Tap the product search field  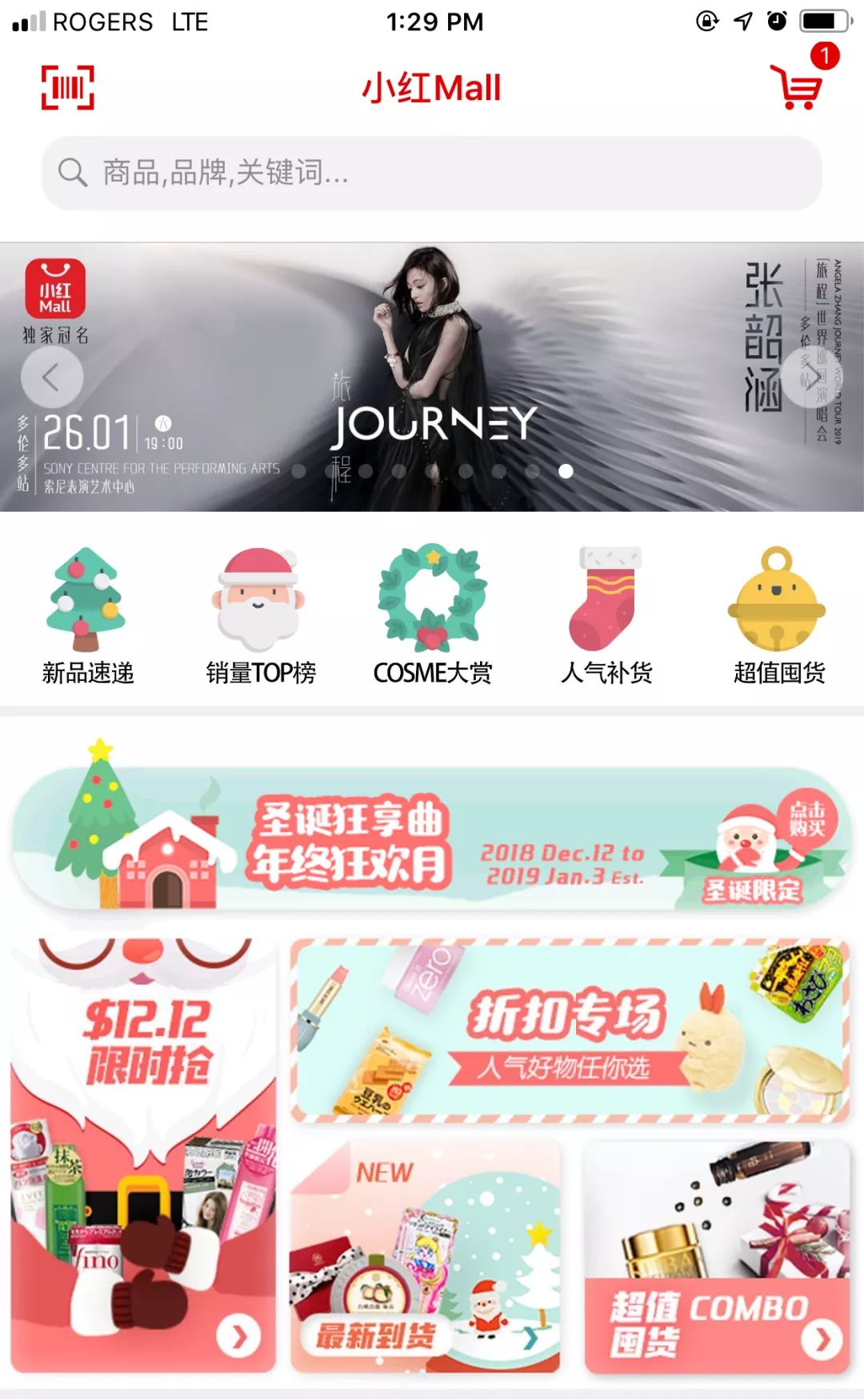[x=432, y=173]
